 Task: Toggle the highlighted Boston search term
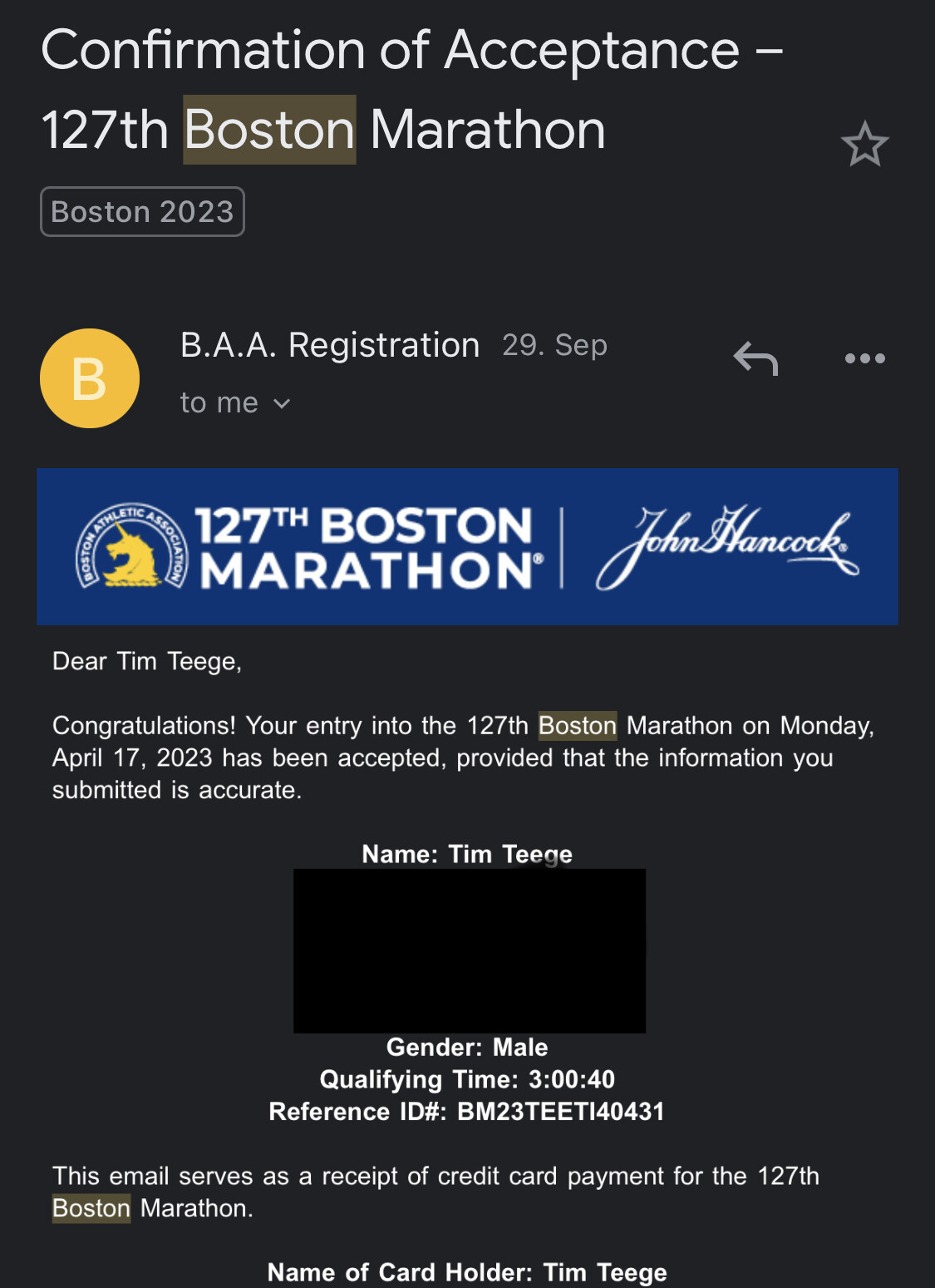[269, 129]
